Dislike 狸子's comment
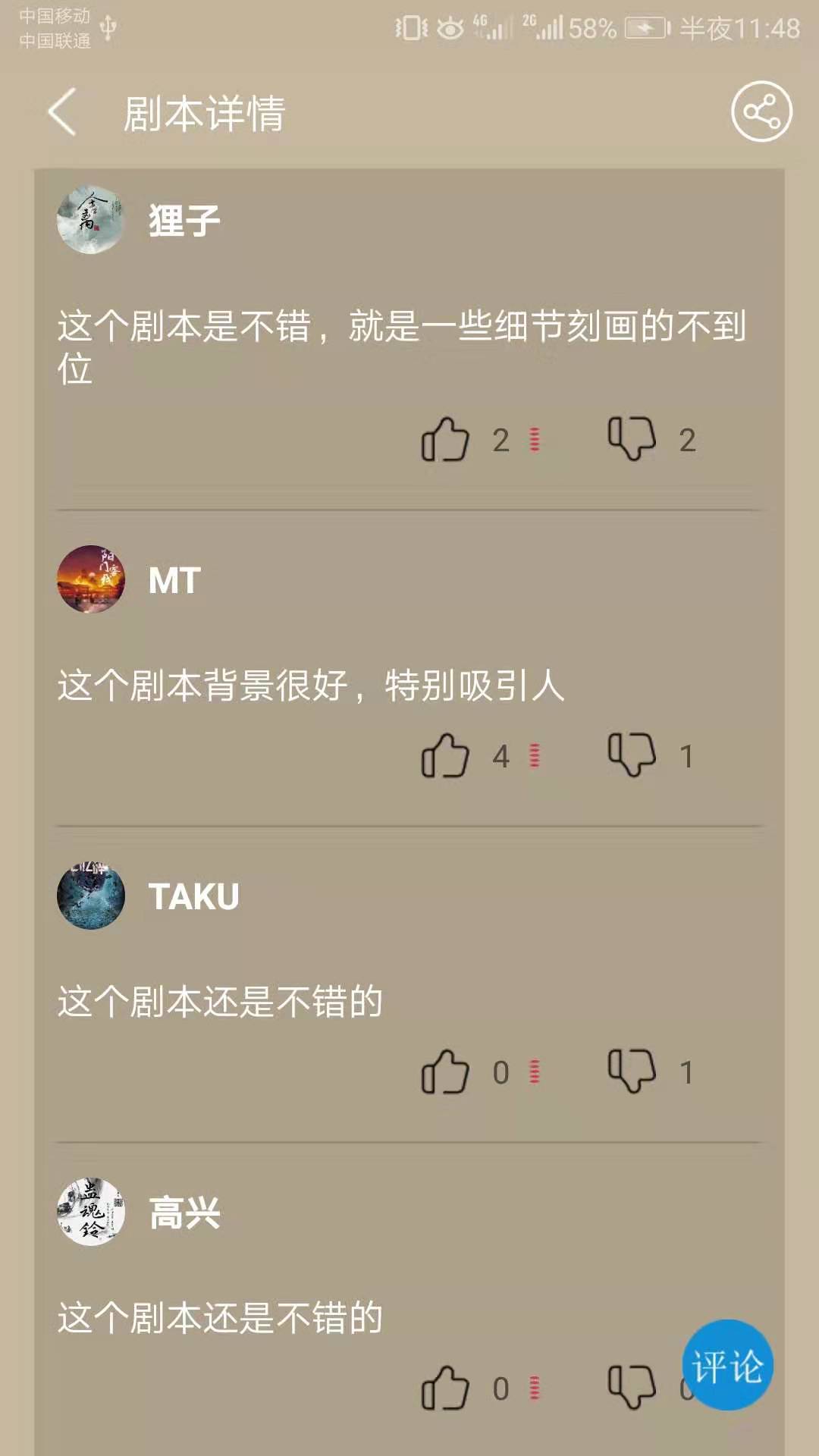Screen dimensions: 819x1456 coord(632,438)
